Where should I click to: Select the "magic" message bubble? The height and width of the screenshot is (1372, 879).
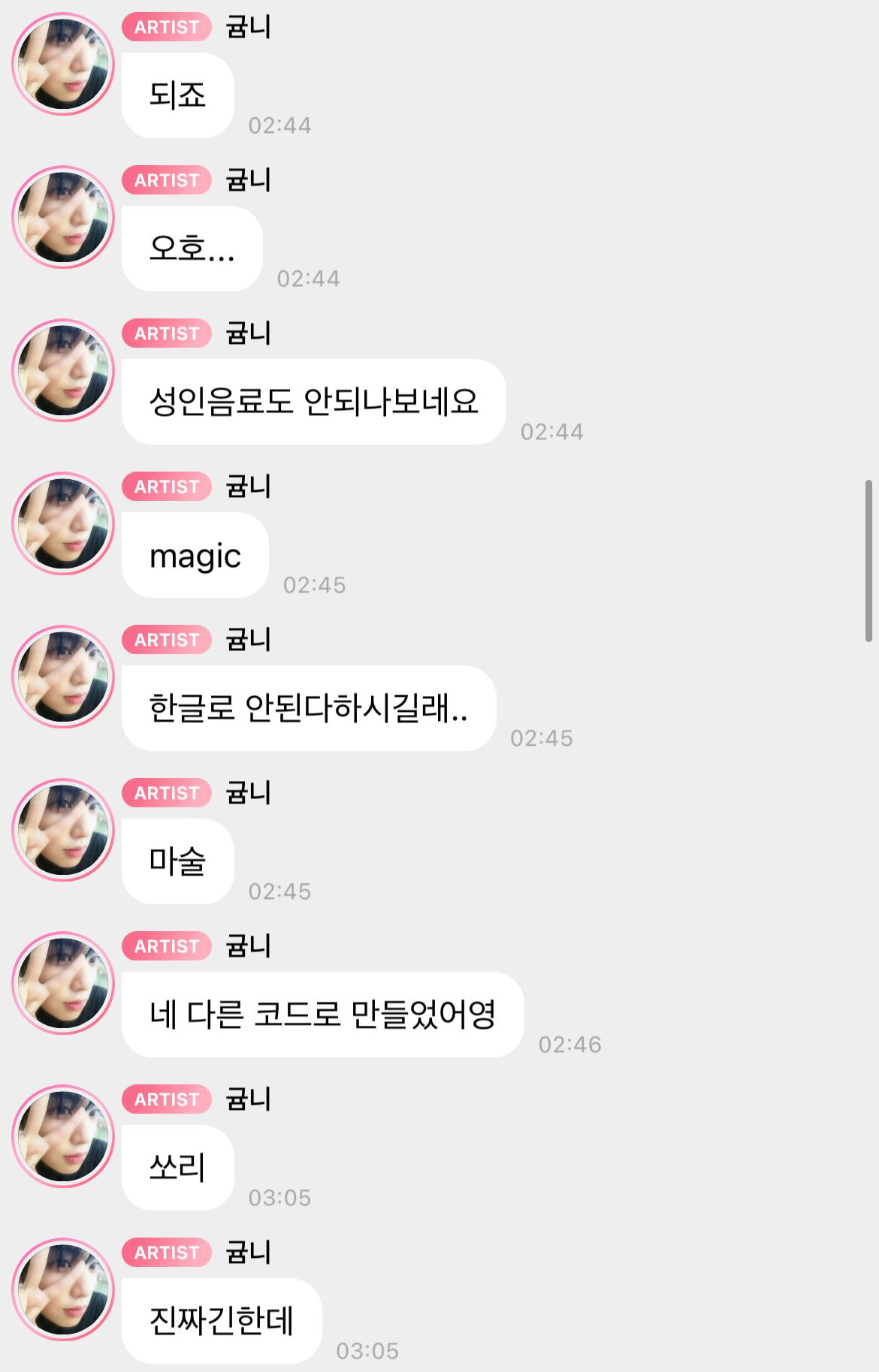tap(194, 555)
